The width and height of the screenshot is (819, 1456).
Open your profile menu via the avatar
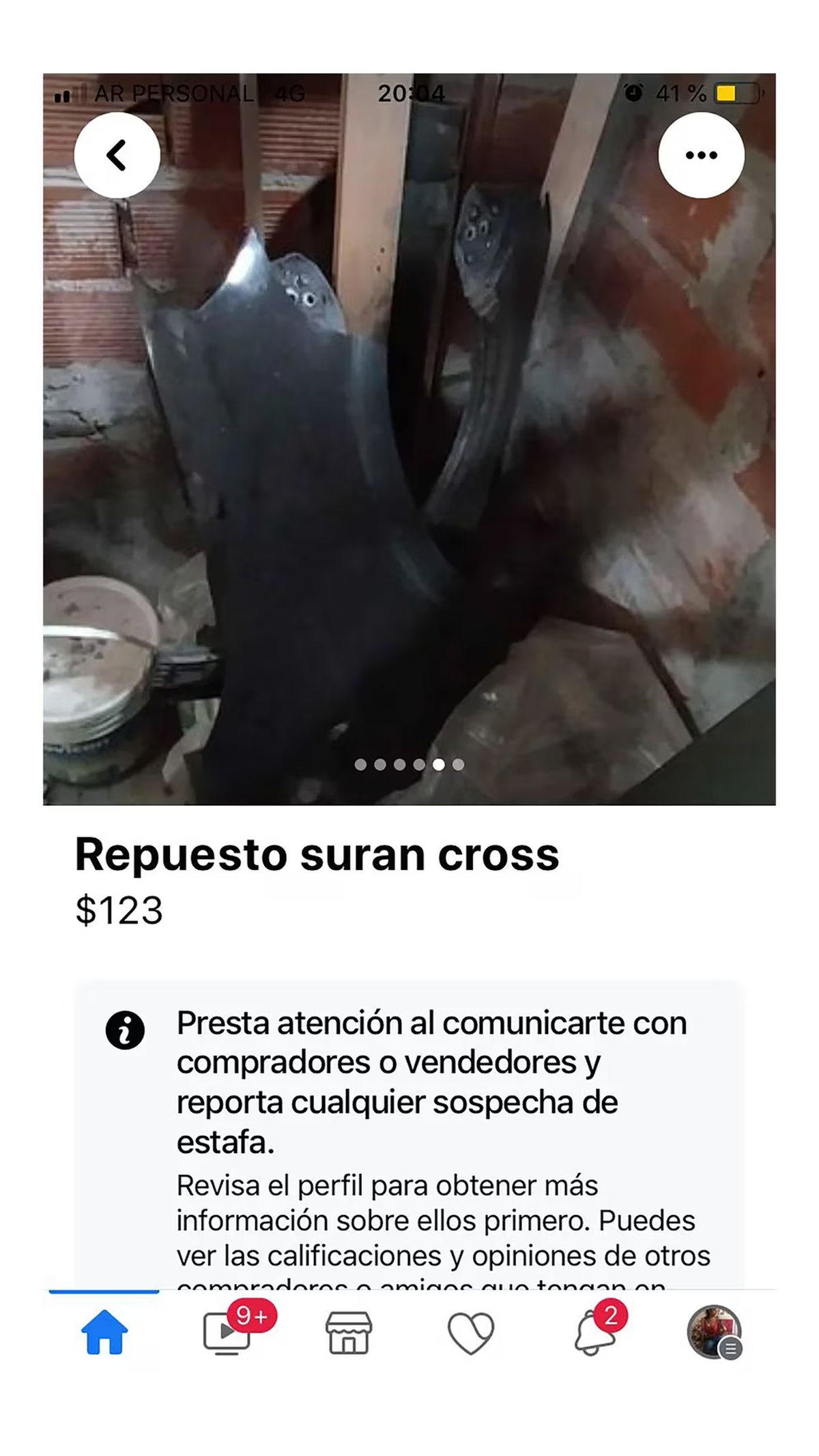click(x=714, y=1335)
